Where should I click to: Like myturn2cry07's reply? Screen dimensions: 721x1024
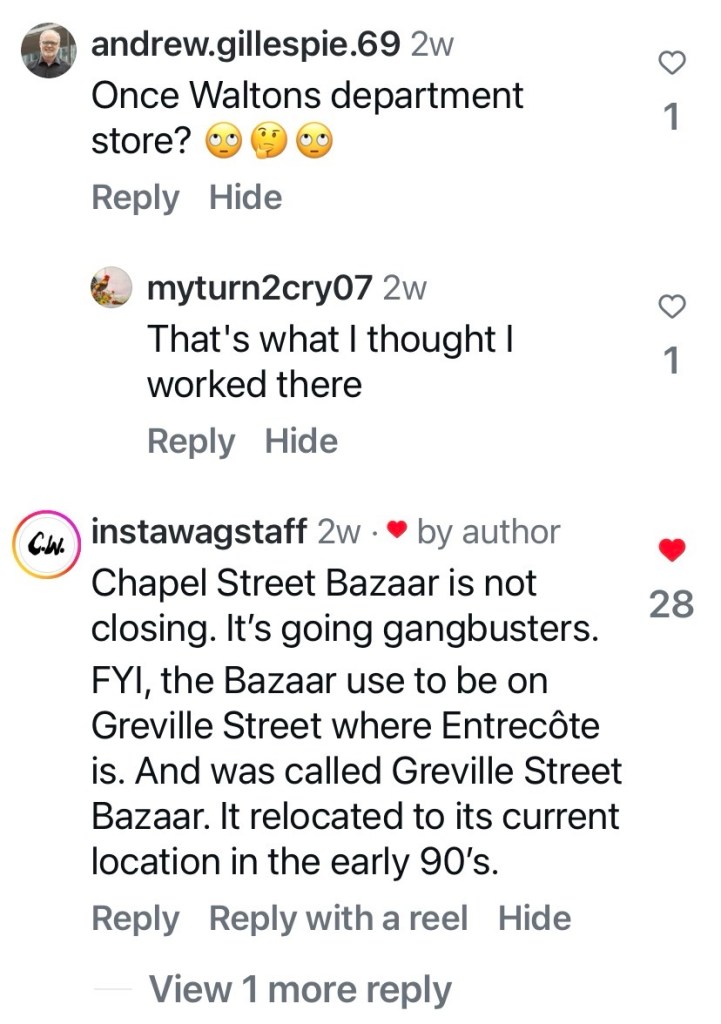point(673,308)
